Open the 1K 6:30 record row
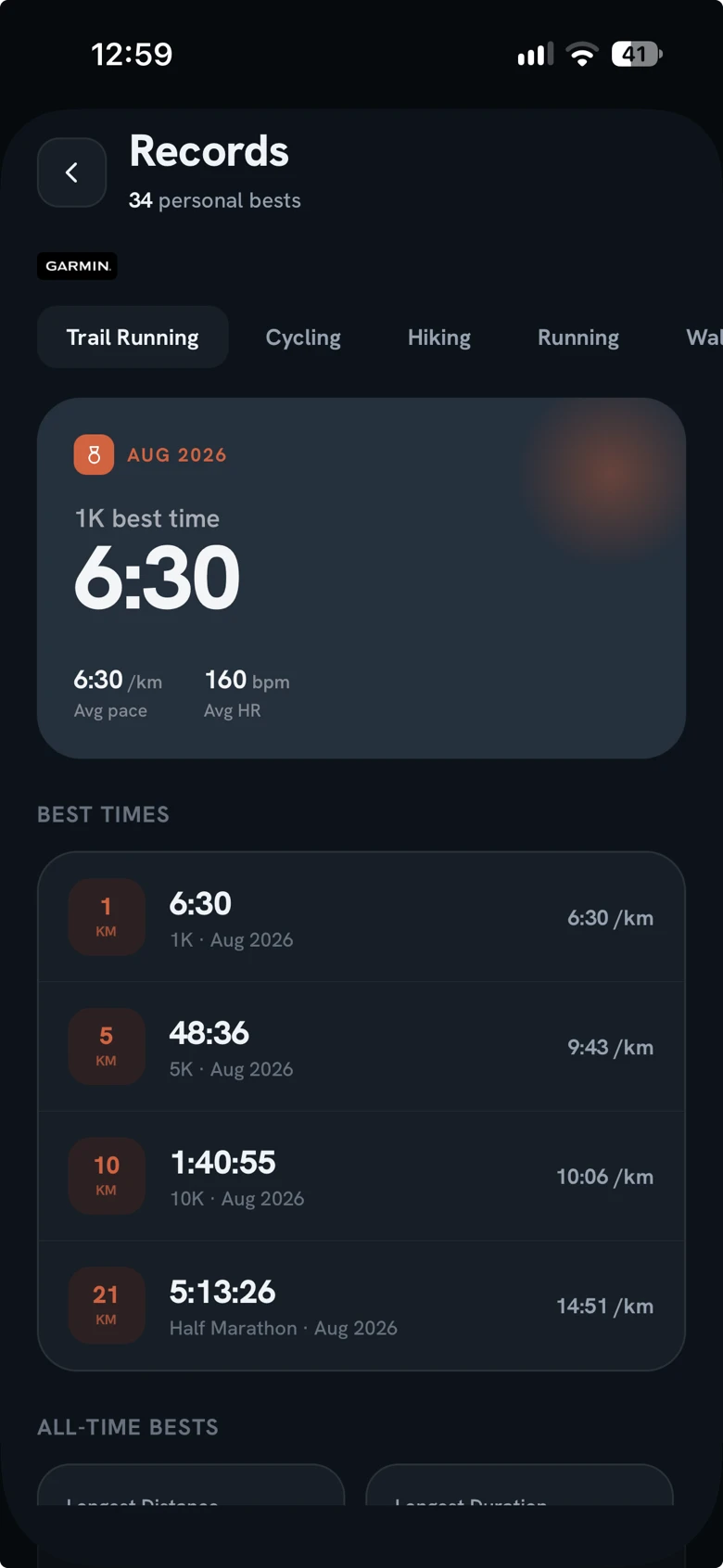723x1568 pixels. pyautogui.click(x=361, y=918)
